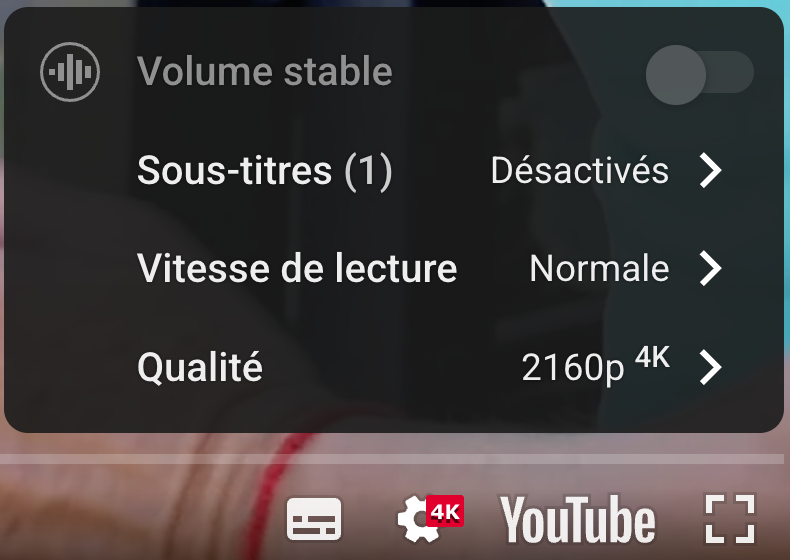Turn on subtitles with the captions icon

tap(314, 520)
